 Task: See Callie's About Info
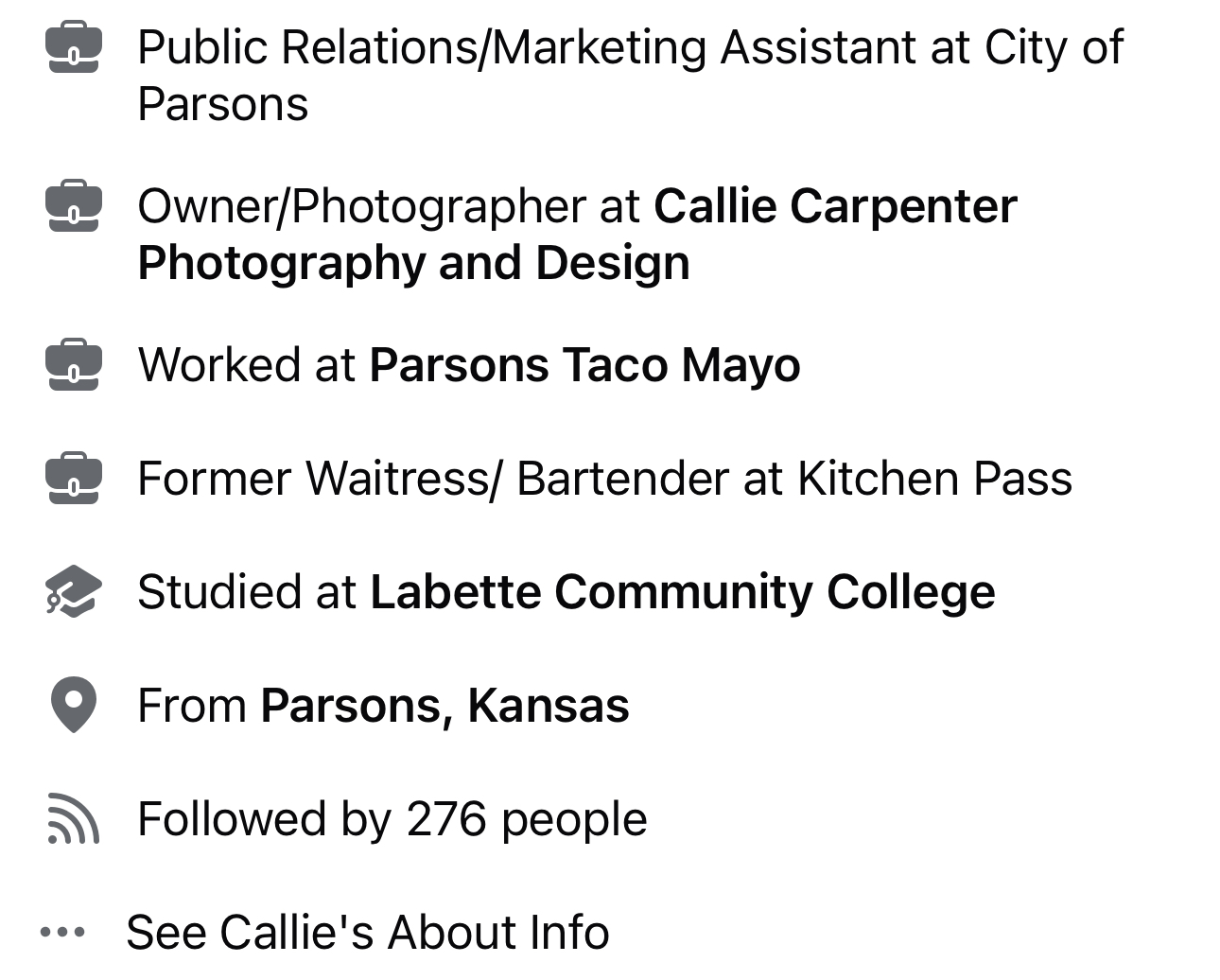pos(367,933)
